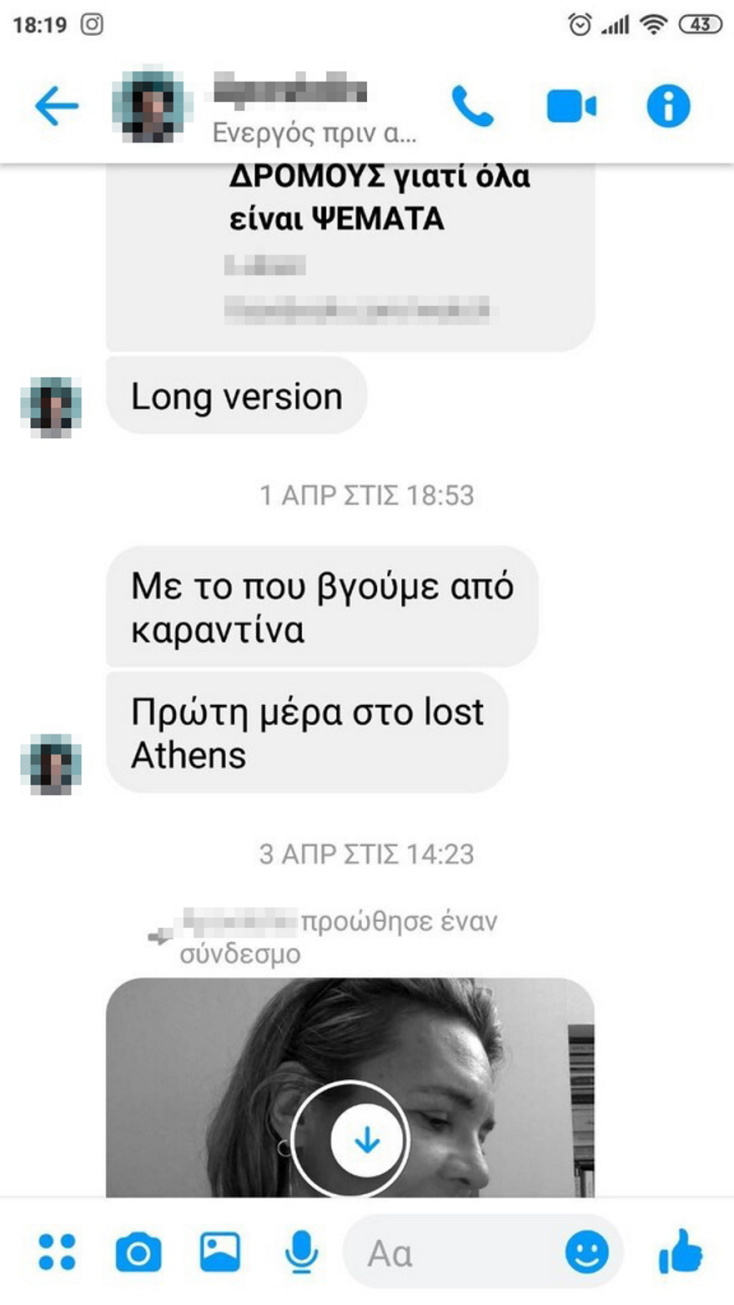Open the more actions grid menu
Viewport: 734px width, 1305px height.
[x=56, y=1251]
